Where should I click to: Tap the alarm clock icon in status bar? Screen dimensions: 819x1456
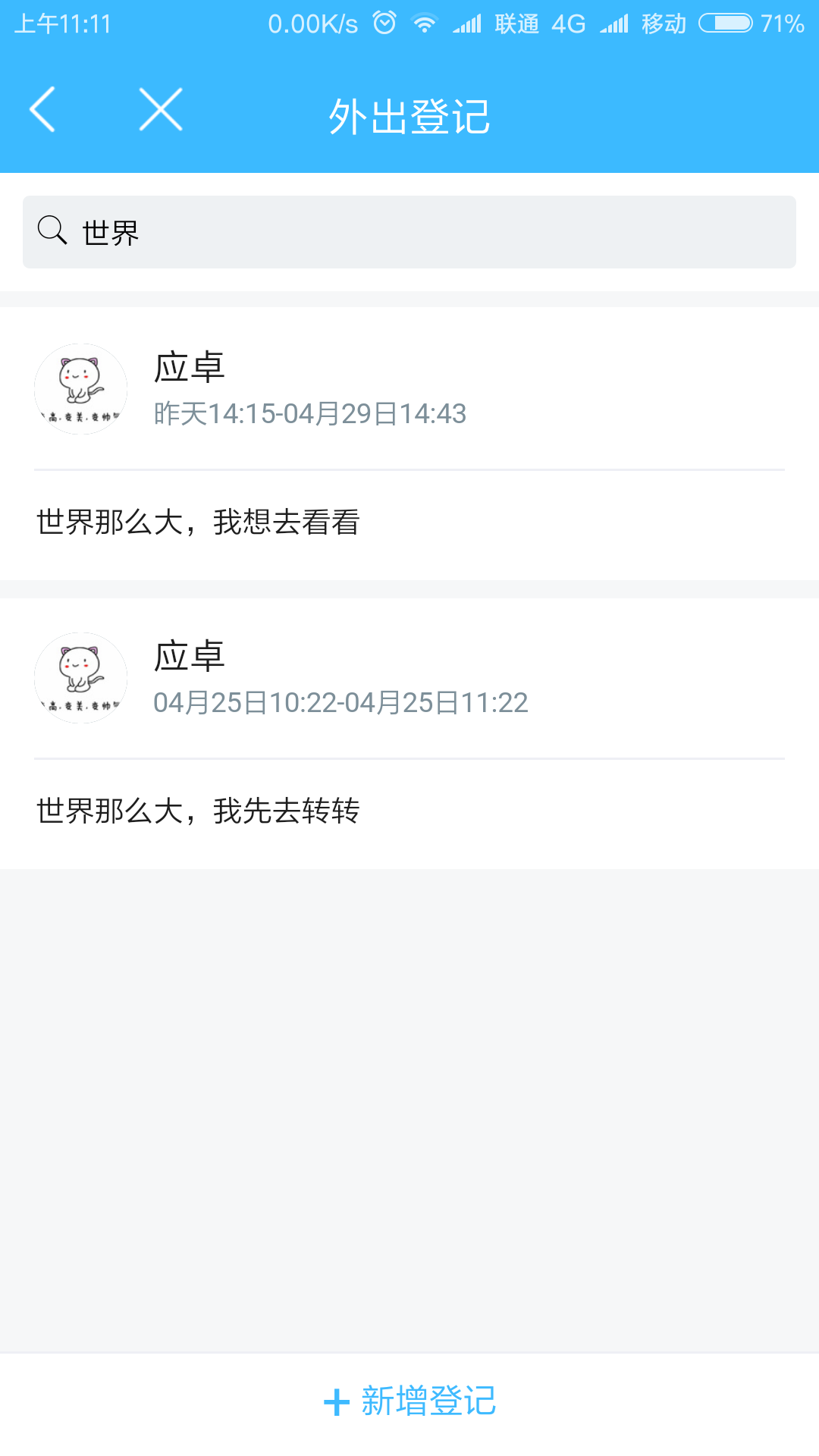point(384,23)
